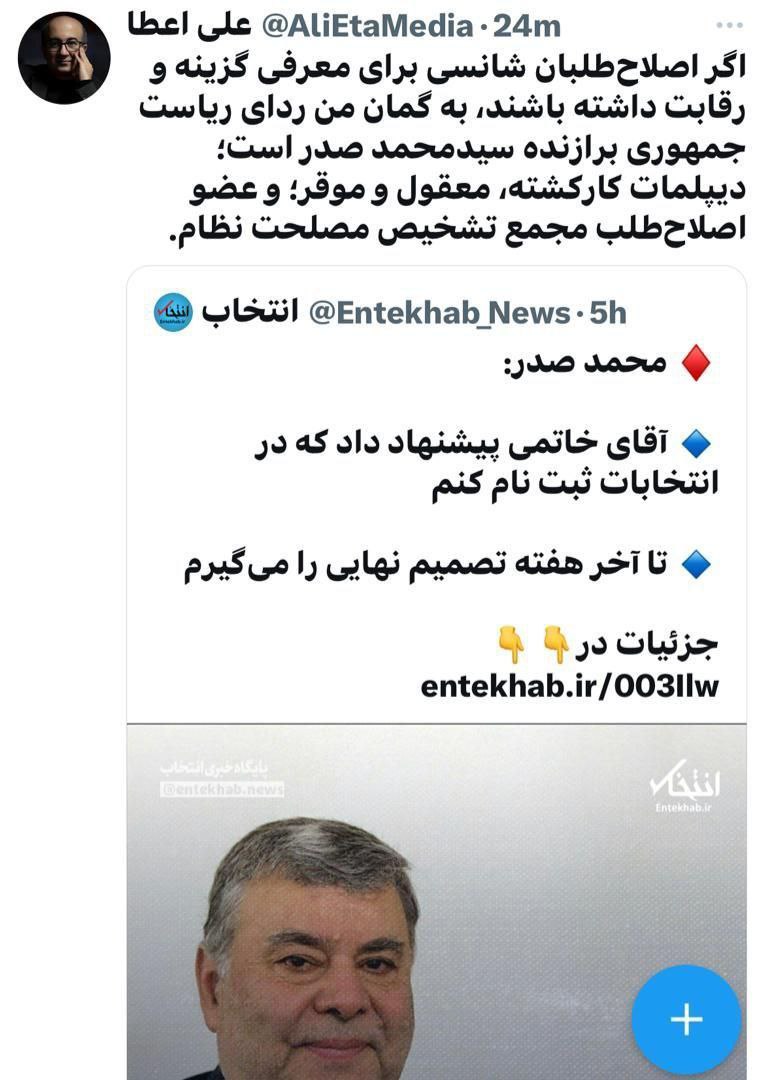
Task: Compose a new tweet with plus button
Action: (686, 1018)
